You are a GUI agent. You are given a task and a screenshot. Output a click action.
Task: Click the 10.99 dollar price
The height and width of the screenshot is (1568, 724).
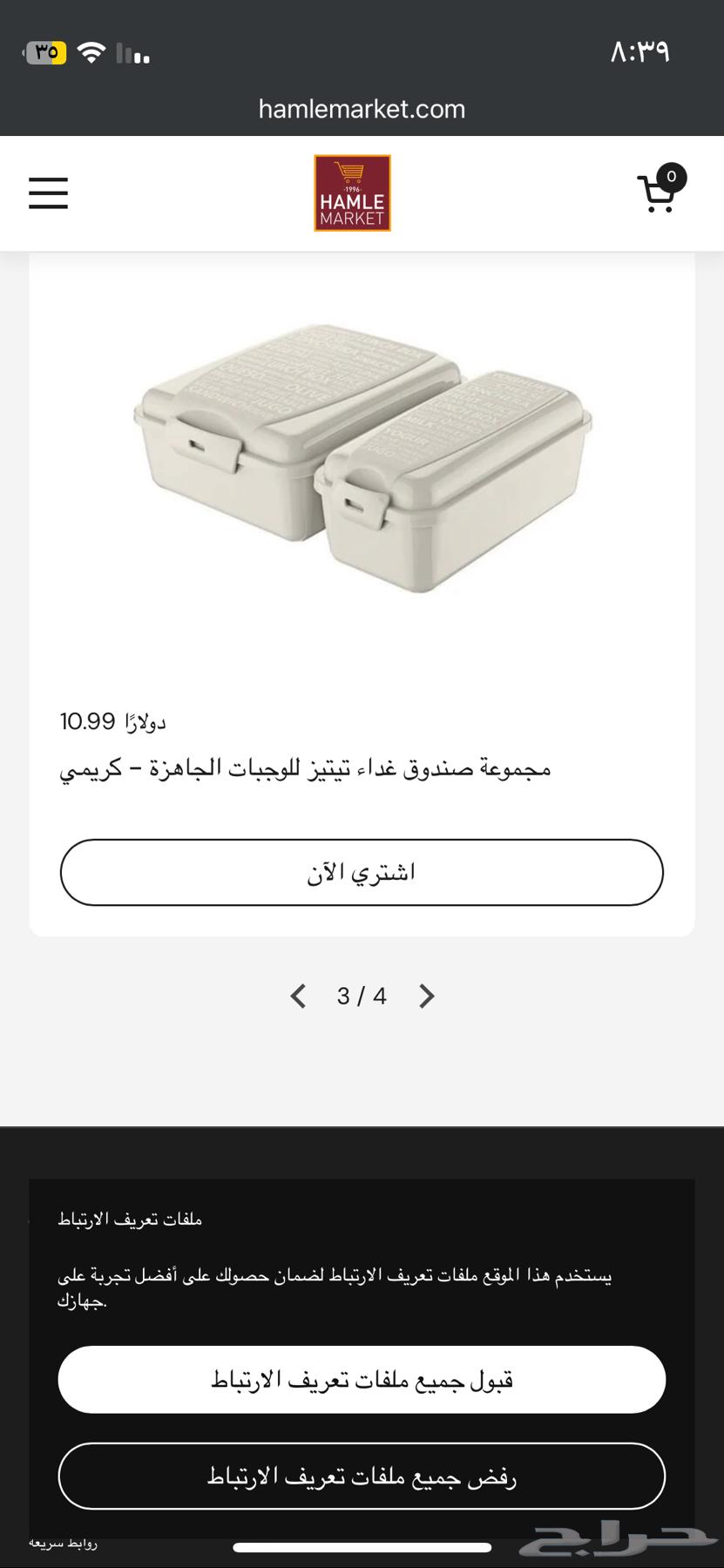pyautogui.click(x=113, y=720)
